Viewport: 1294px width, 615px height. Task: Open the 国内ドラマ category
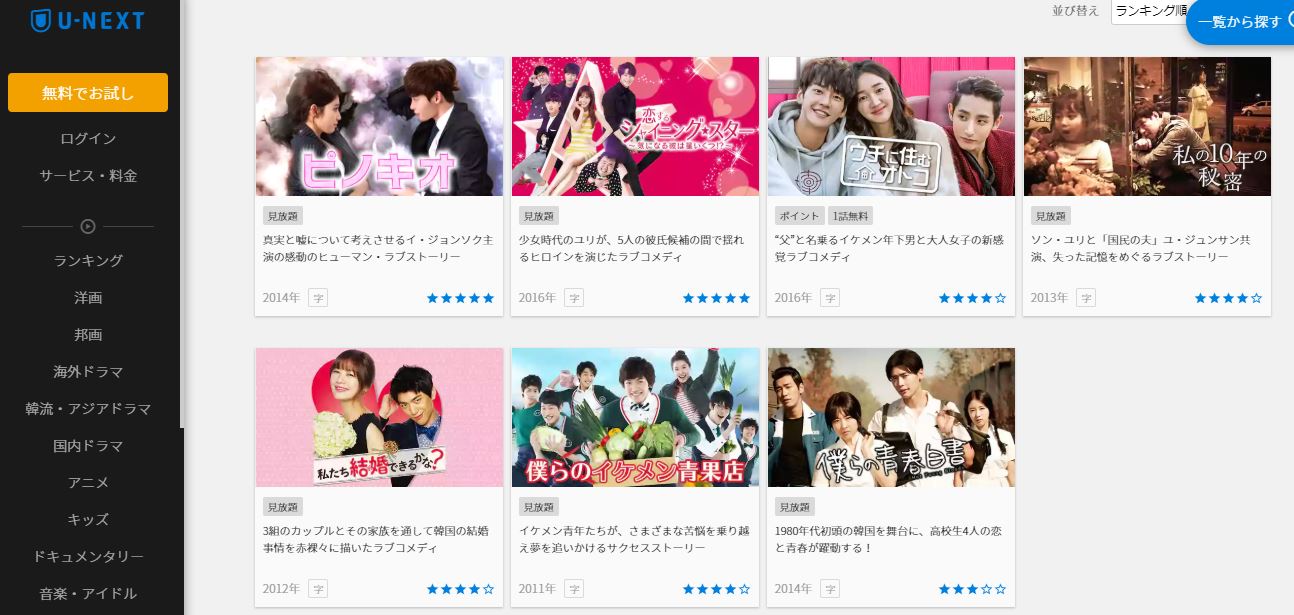[x=88, y=446]
